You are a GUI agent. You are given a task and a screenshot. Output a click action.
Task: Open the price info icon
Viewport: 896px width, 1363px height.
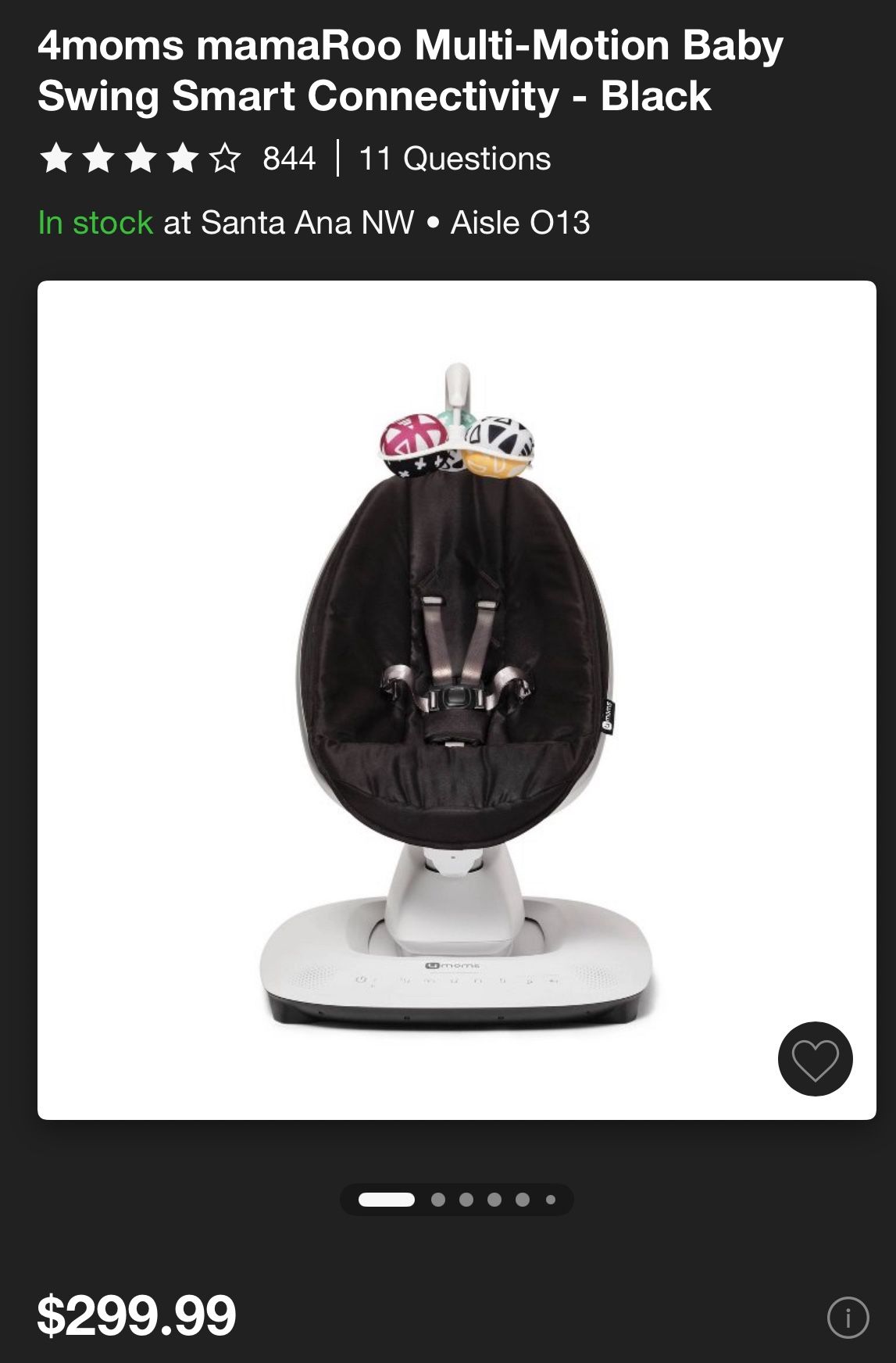point(848,1318)
